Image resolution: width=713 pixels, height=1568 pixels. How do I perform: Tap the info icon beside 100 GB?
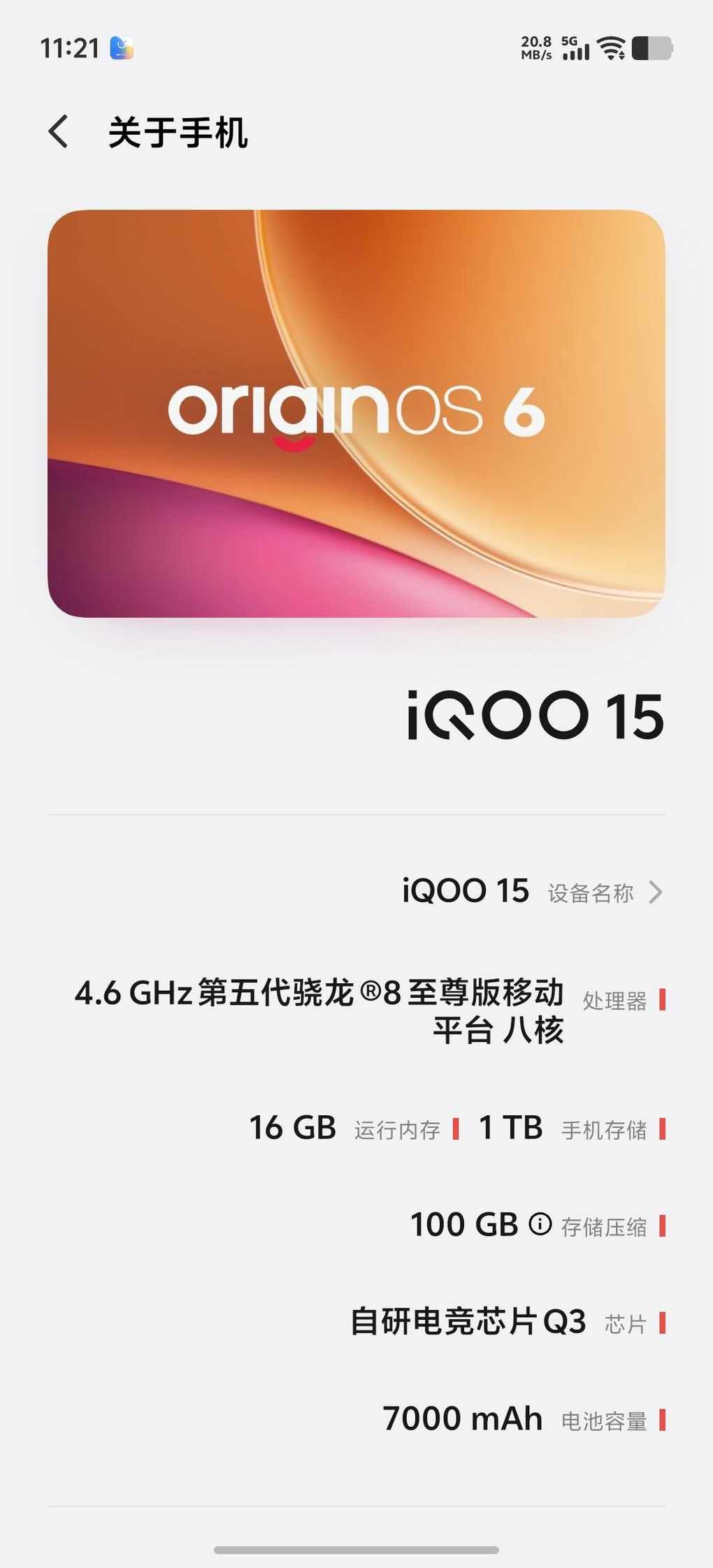[540, 1224]
